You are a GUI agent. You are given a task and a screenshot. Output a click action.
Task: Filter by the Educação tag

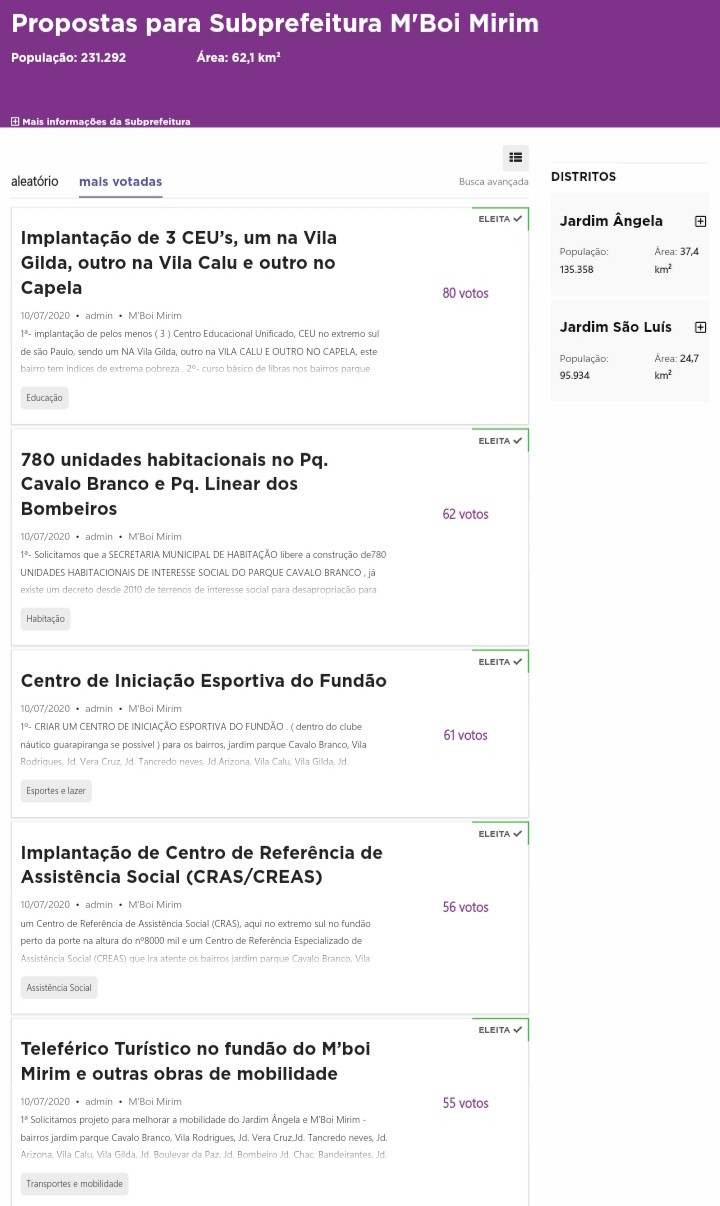(x=45, y=398)
